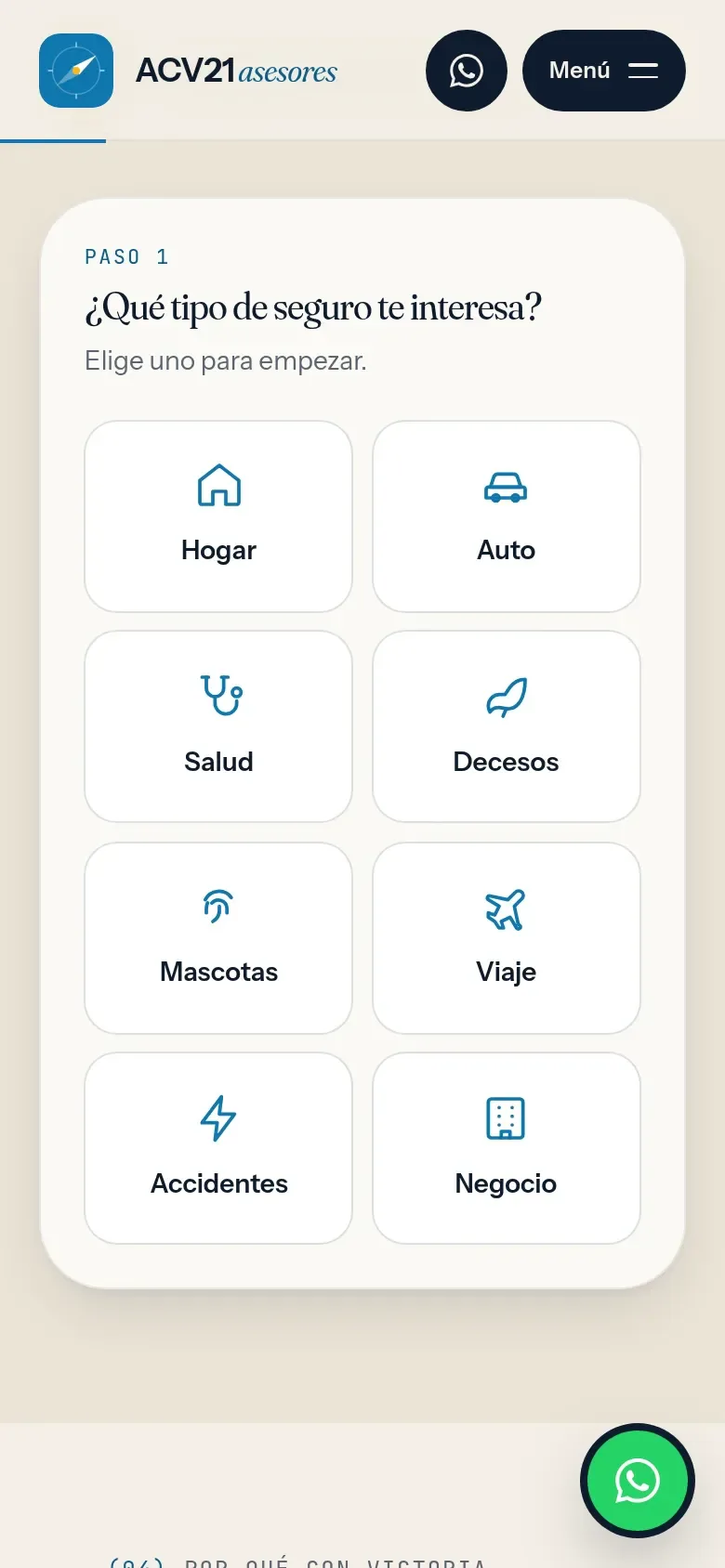Pick the Salud option
This screenshot has height=1568, width=725.
click(x=218, y=726)
